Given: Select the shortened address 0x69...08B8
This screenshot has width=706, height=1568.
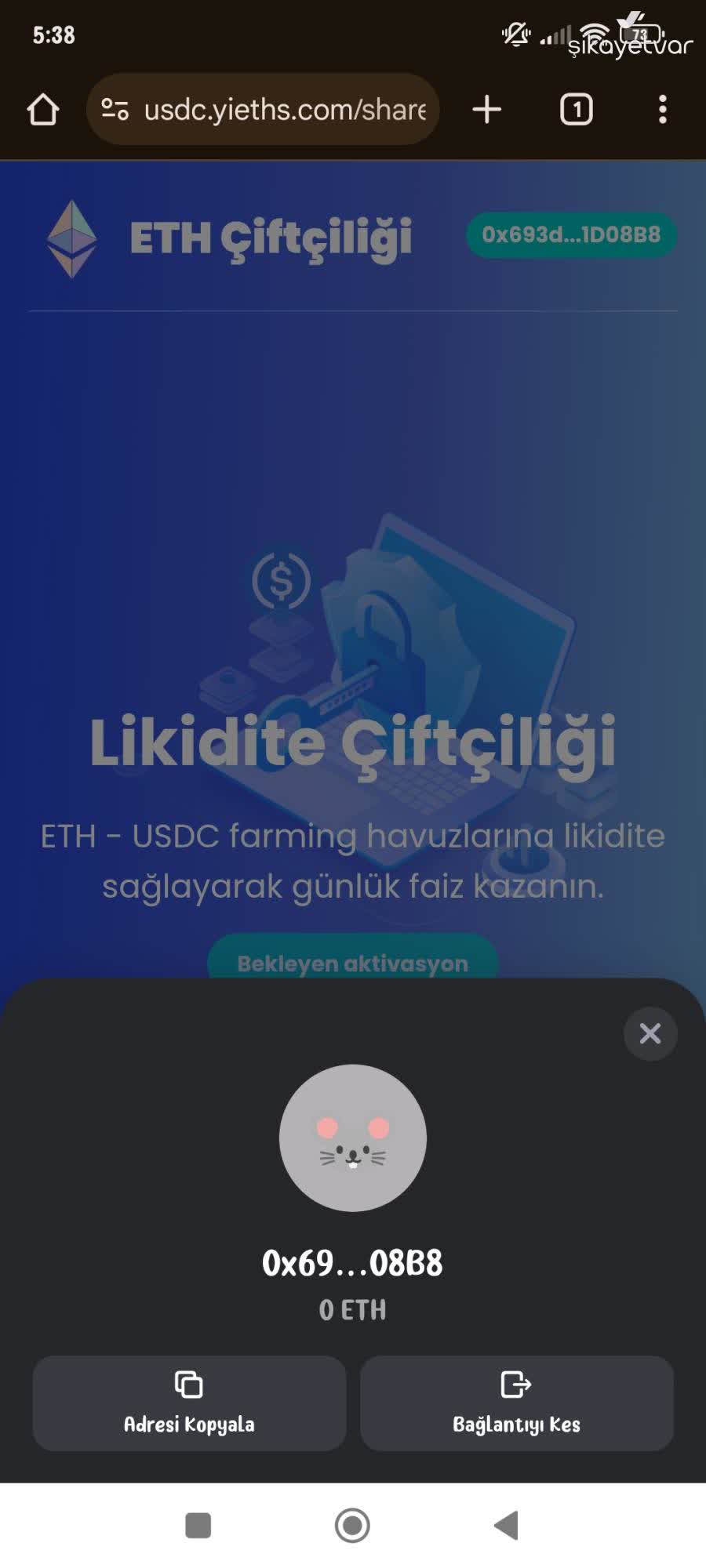Looking at the screenshot, I should point(353,1262).
